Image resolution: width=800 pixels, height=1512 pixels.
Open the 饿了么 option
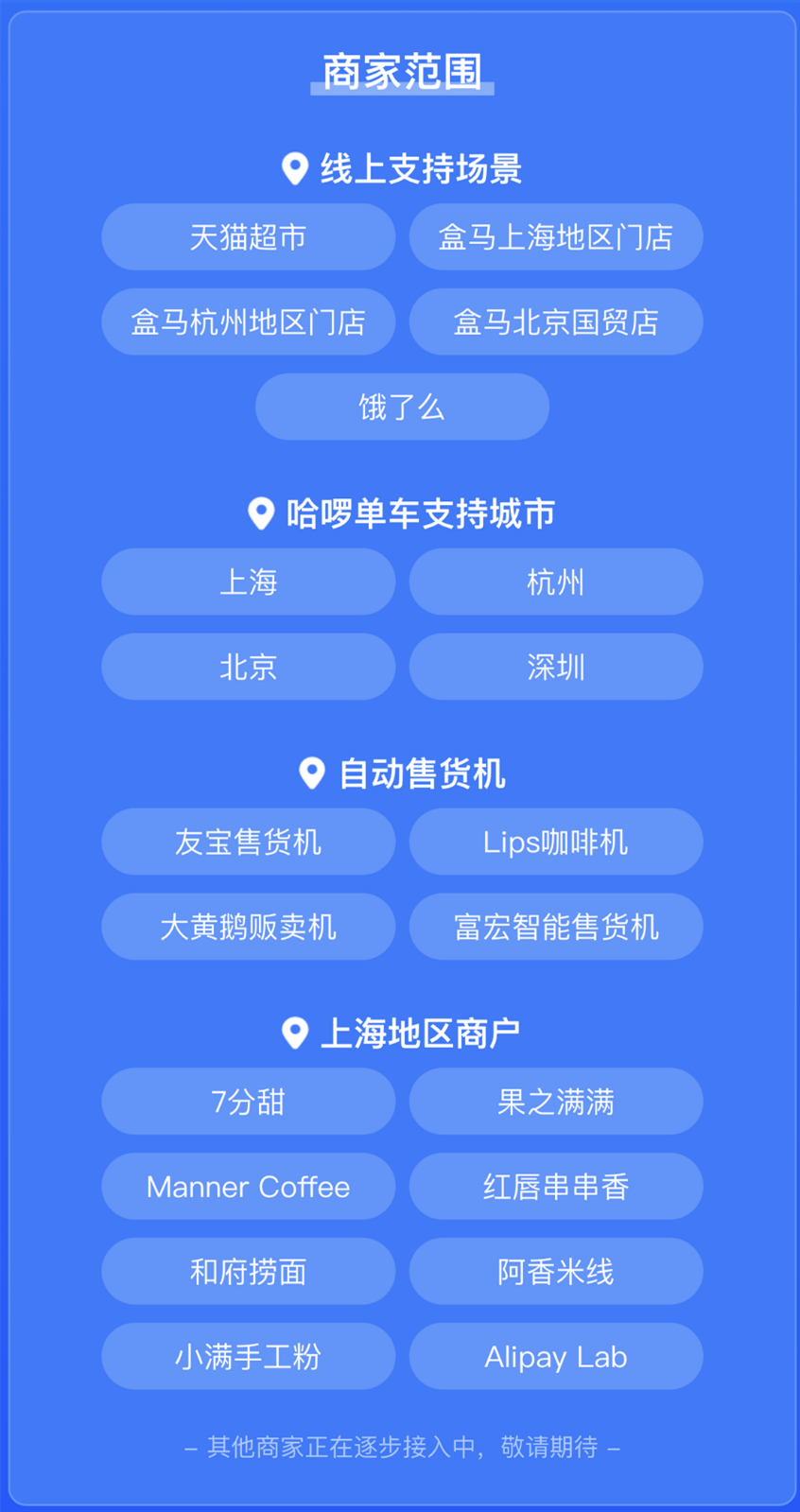(x=401, y=407)
